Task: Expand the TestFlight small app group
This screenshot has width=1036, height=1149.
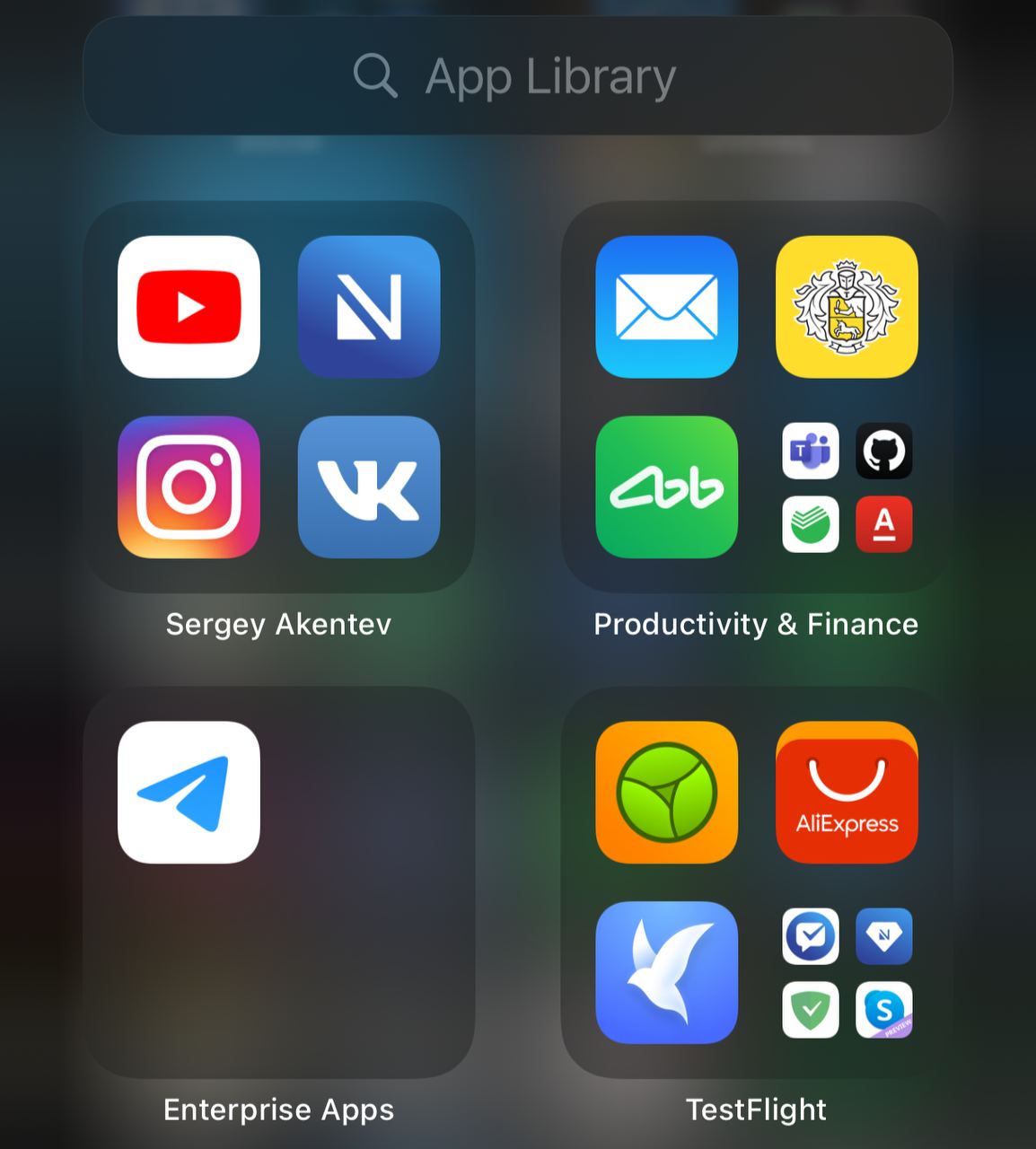Action: click(847, 973)
